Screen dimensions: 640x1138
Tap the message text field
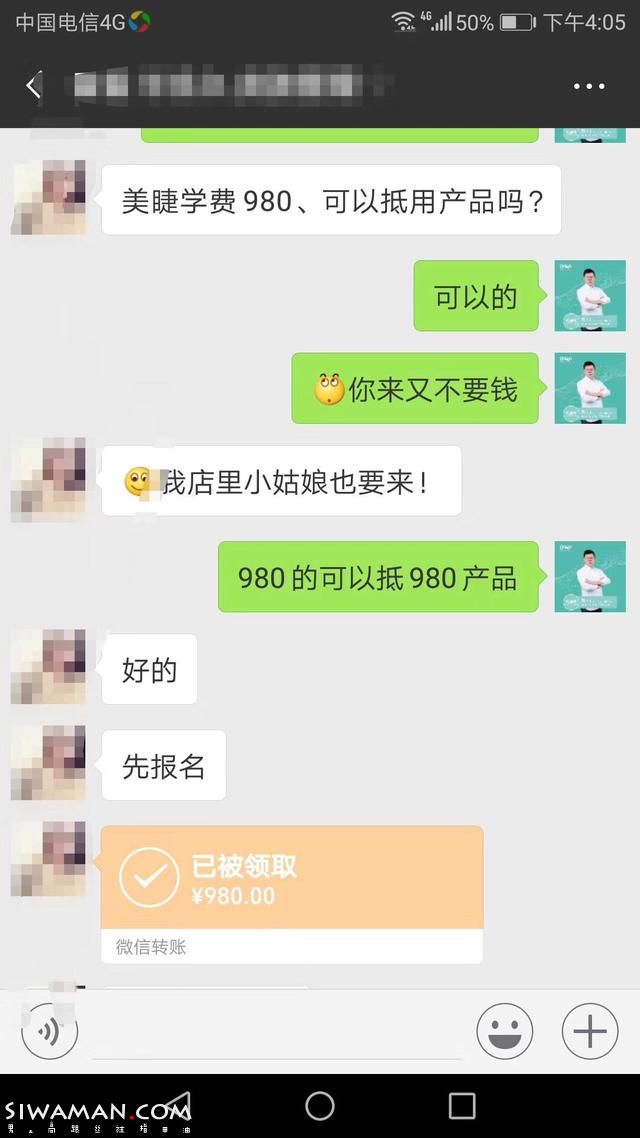(276, 1032)
